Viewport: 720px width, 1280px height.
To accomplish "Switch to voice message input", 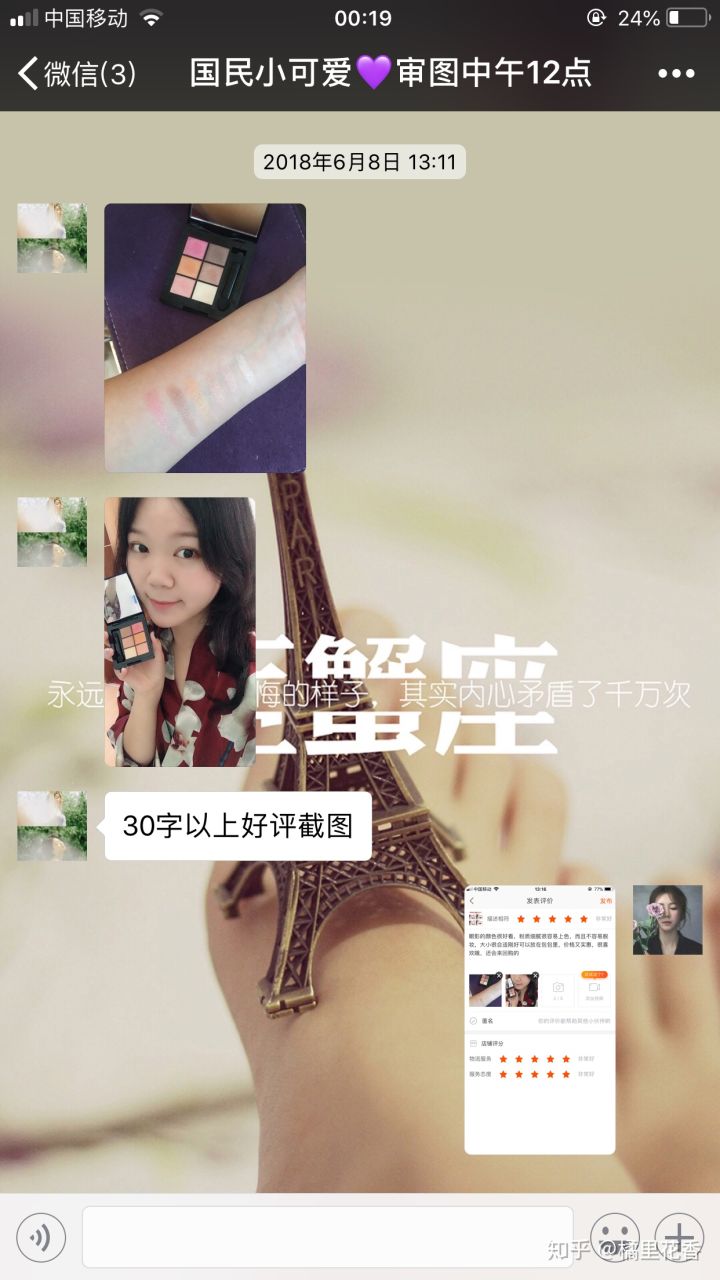I will coord(41,1238).
